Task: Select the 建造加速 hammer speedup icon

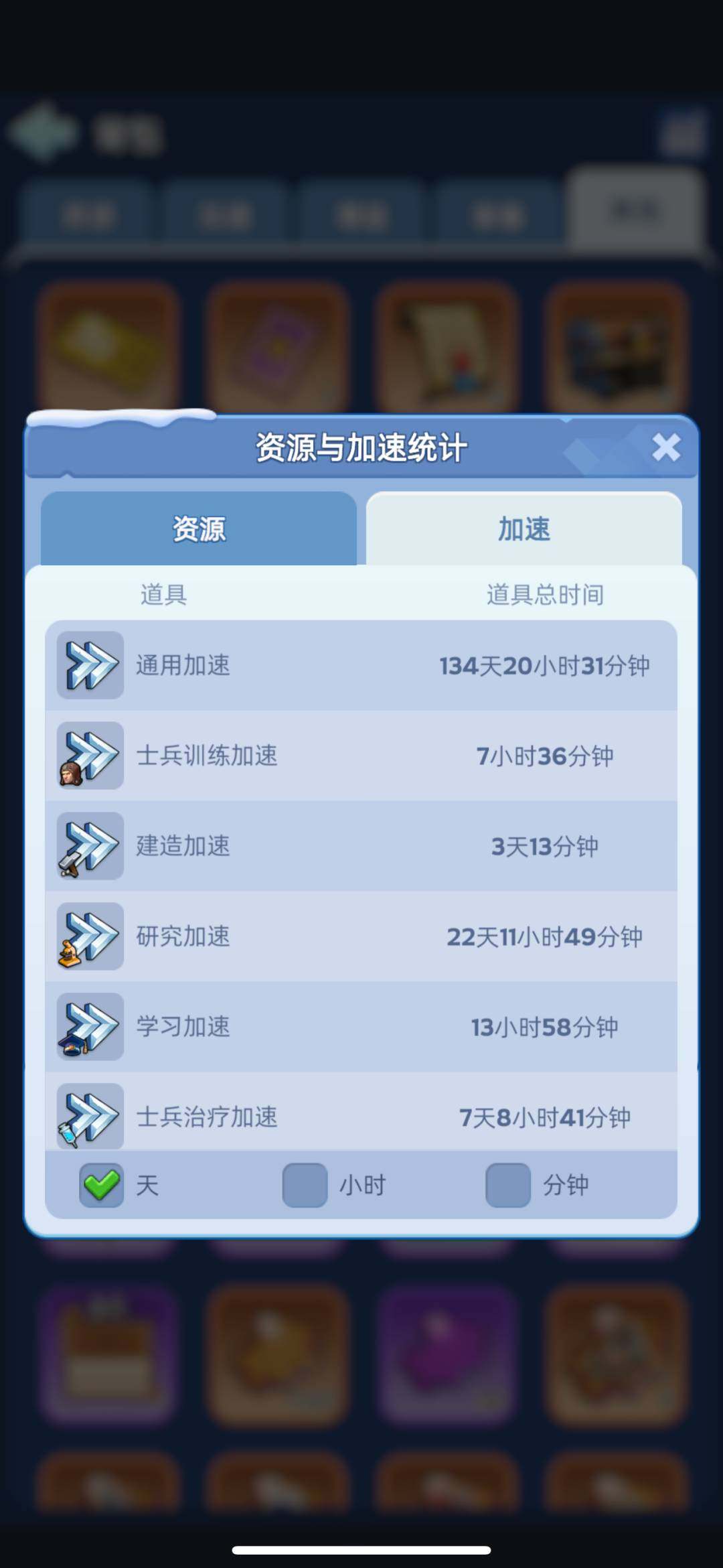Action: (89, 846)
